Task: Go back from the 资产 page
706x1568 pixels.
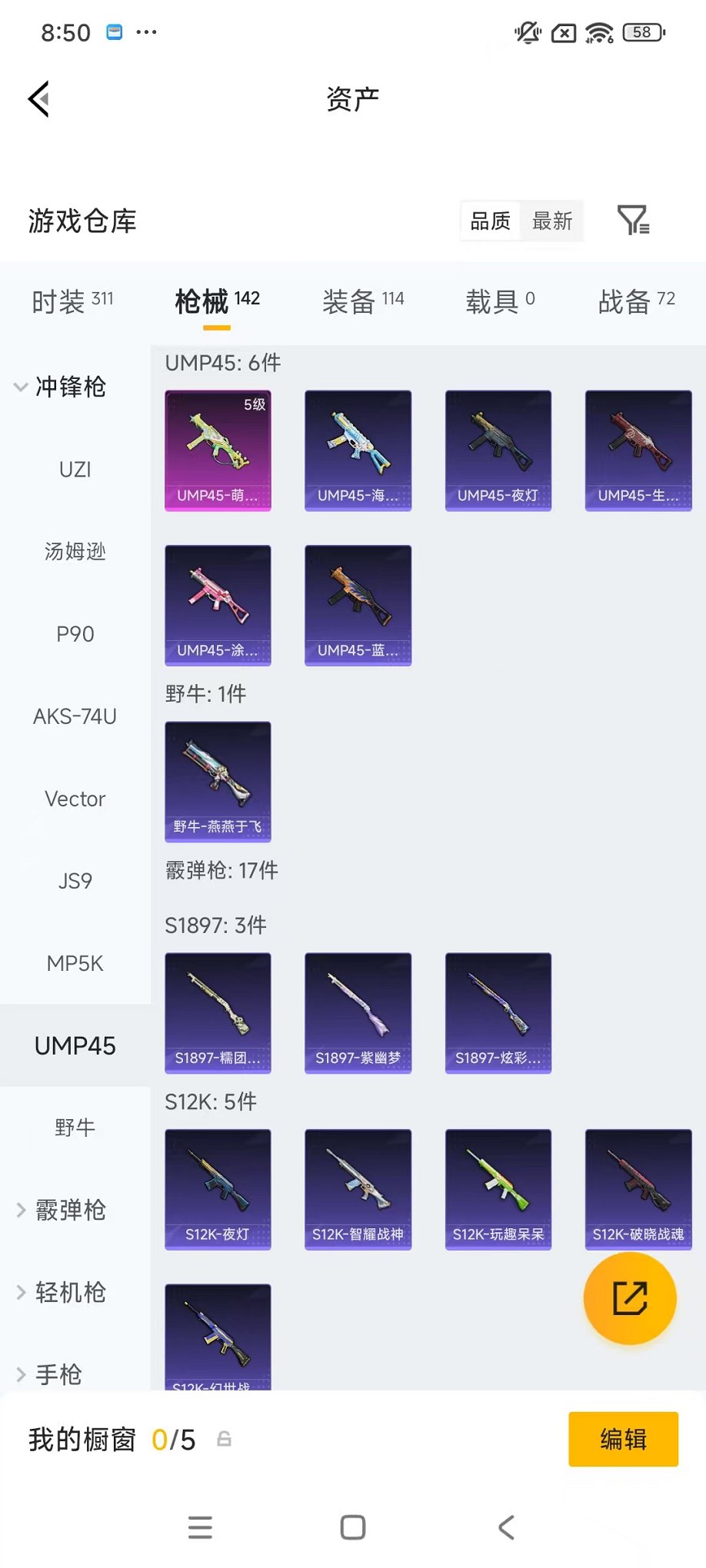Action: pyautogui.click(x=40, y=98)
